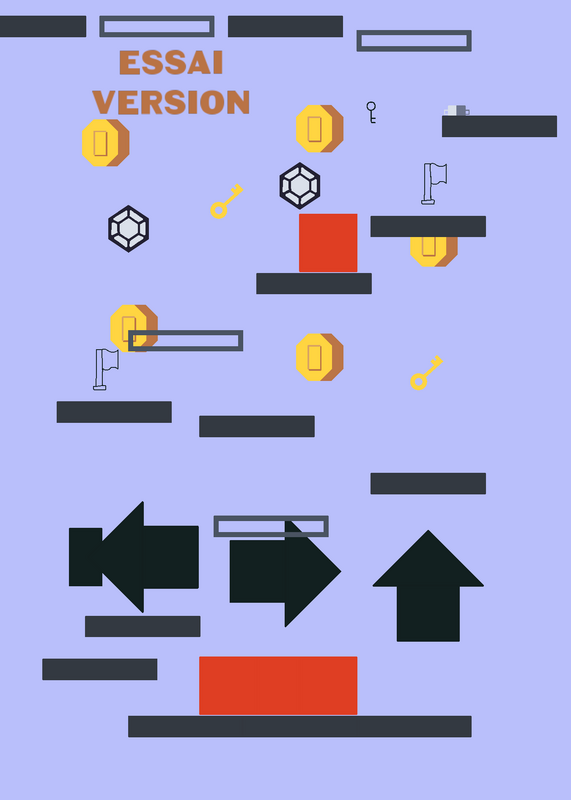Tap the right arrow to move right
This screenshot has height=800, width=571.
(285, 571)
